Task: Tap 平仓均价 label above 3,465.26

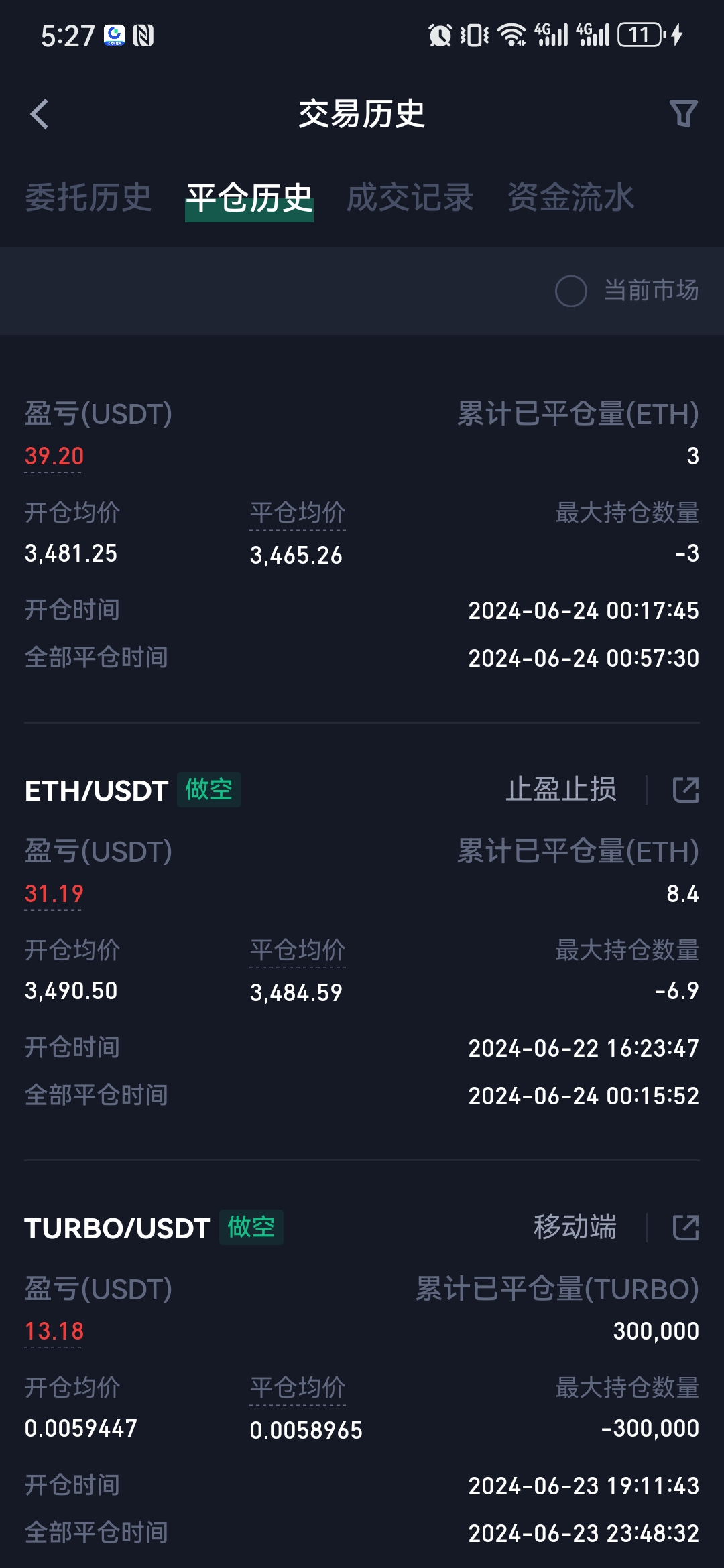Action: [298, 513]
